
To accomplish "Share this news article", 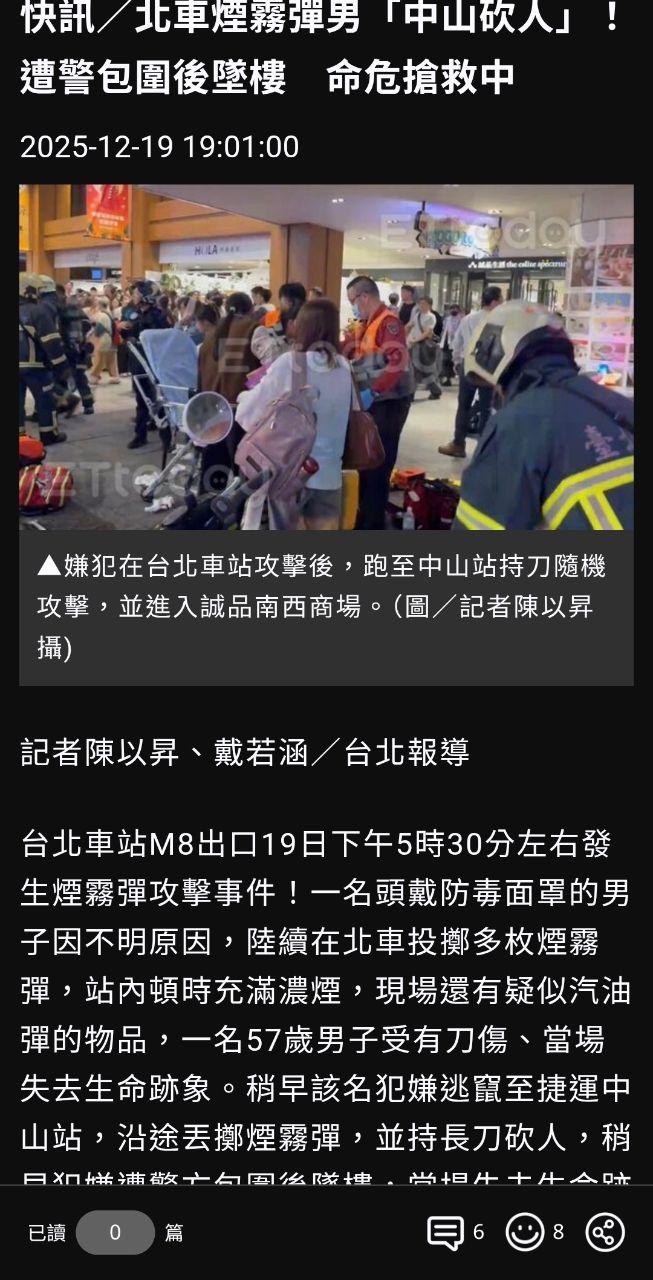I will 604,1232.
